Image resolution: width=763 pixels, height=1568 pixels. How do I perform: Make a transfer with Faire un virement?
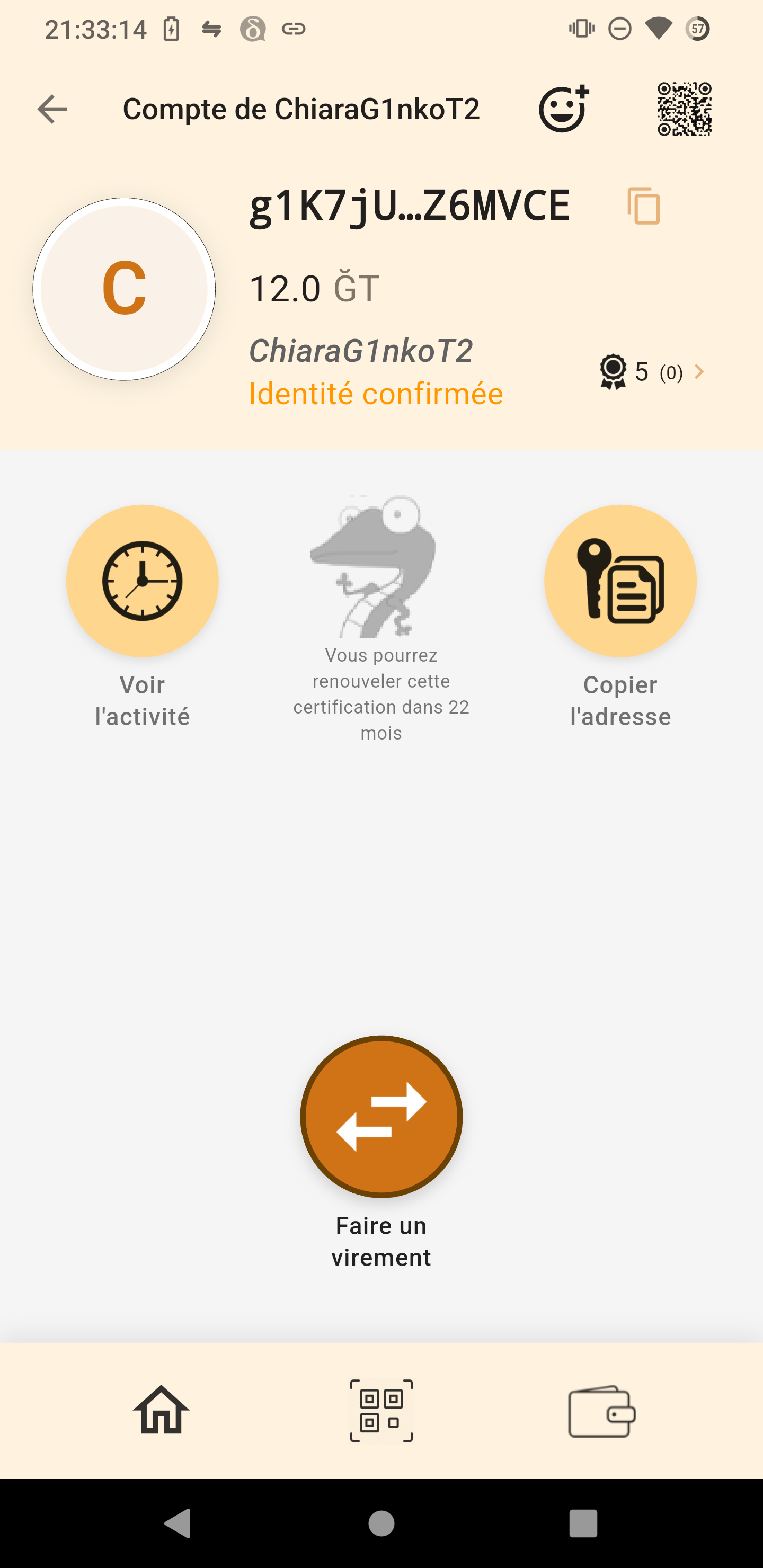click(x=381, y=1116)
